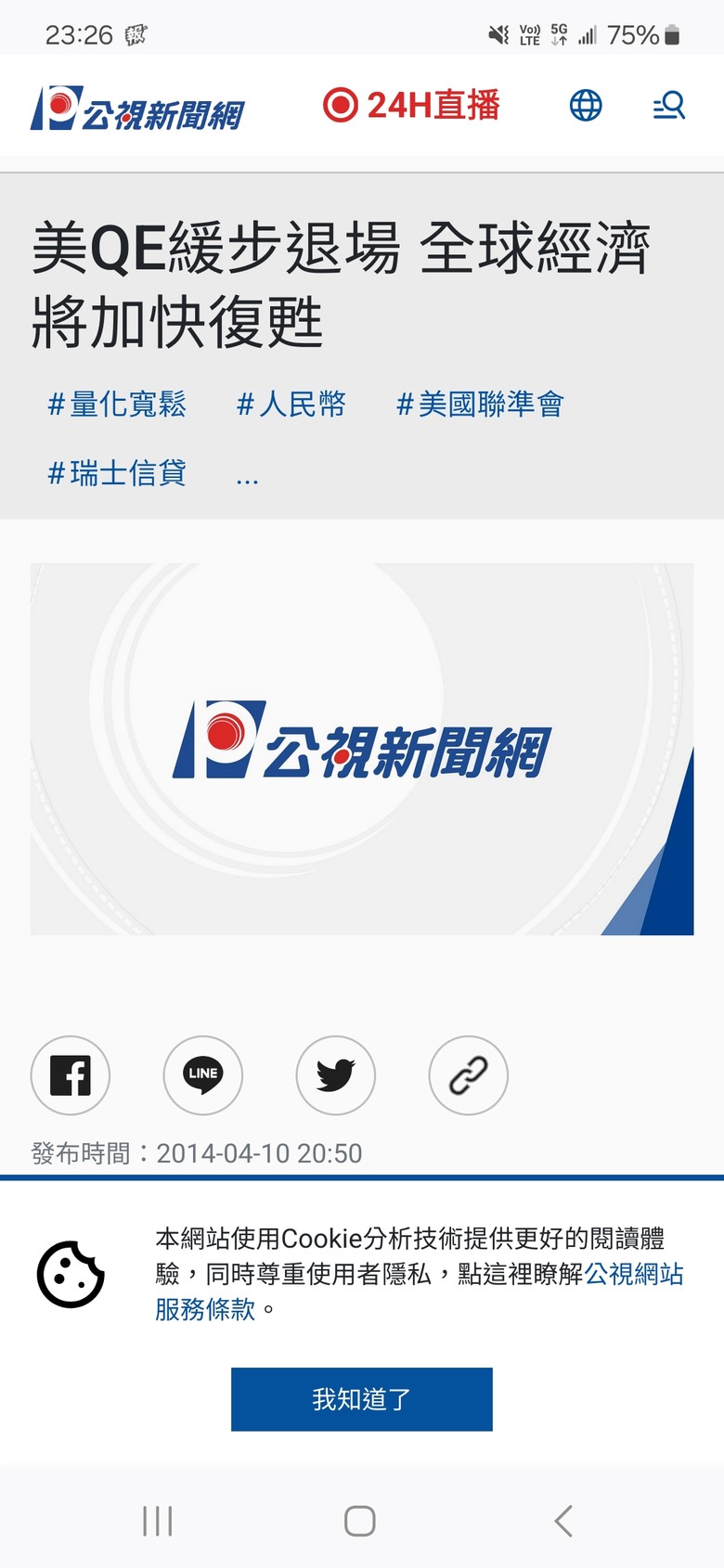Select the #美國聯準會 tag
Screen dimensions: 724x1568
[480, 405]
